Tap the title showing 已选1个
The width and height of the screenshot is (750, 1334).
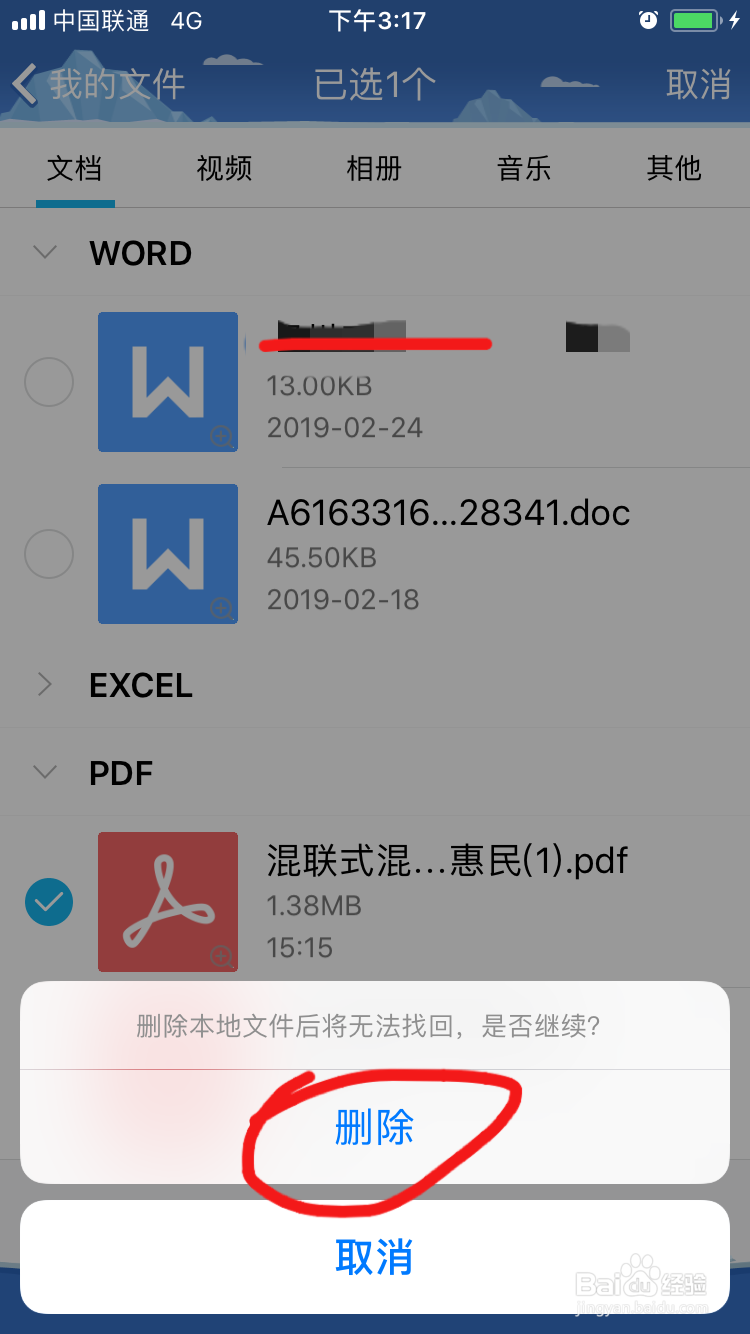374,87
